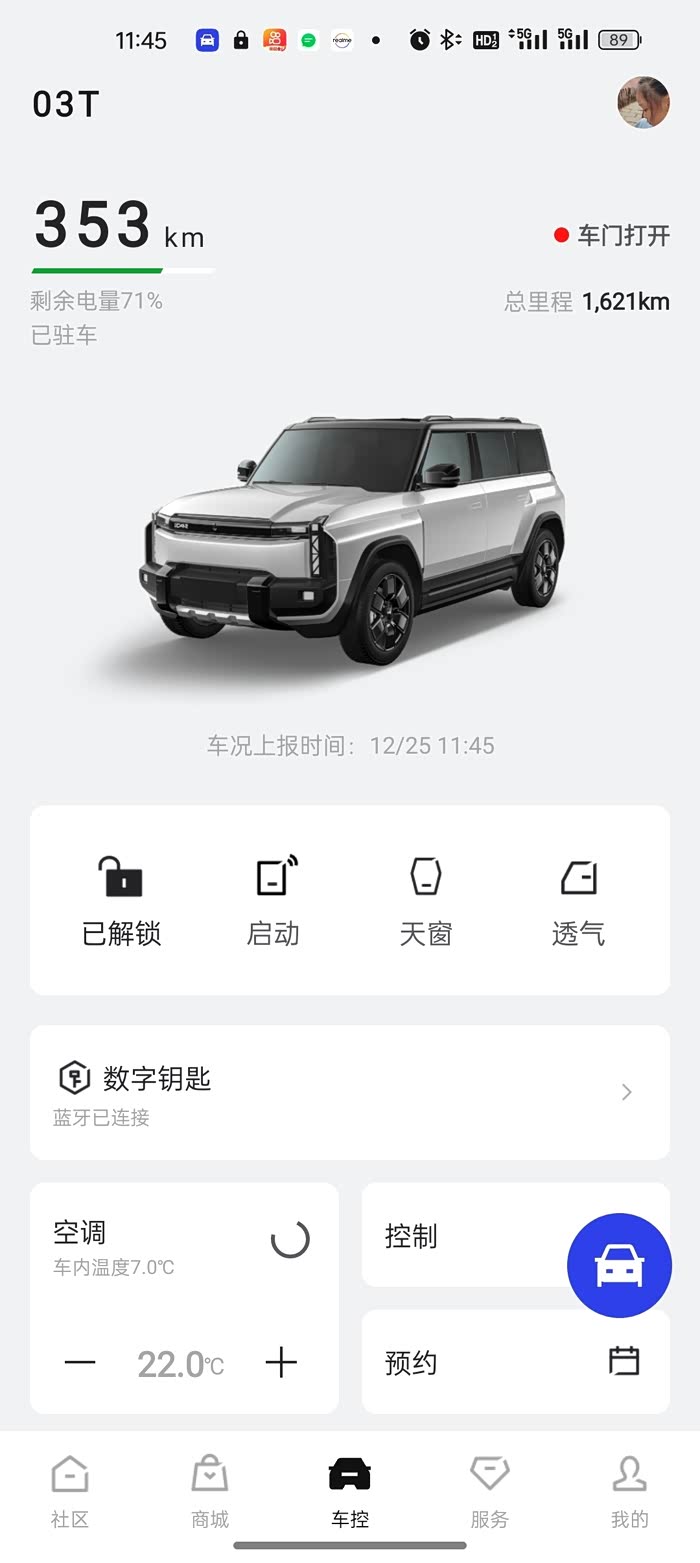Go to the 服务 tab
Image resolution: width=700 pixels, height=1563 pixels.
[490, 1491]
